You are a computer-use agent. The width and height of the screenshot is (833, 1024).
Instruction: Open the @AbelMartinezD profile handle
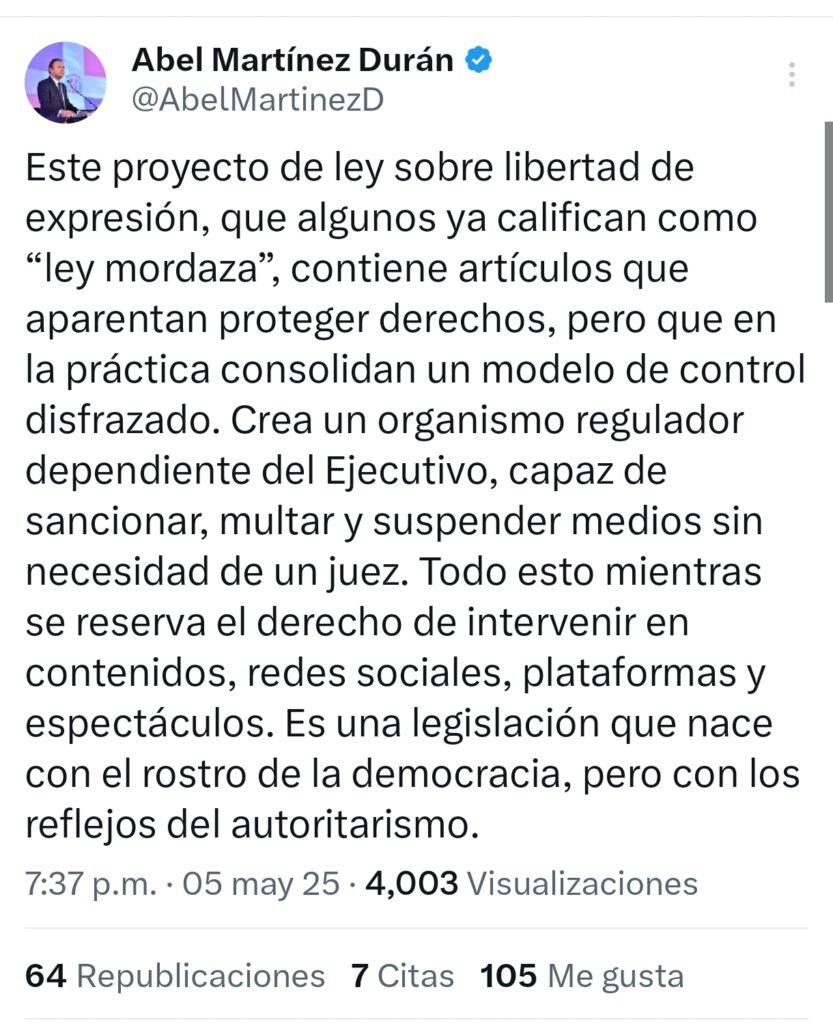[x=258, y=100]
